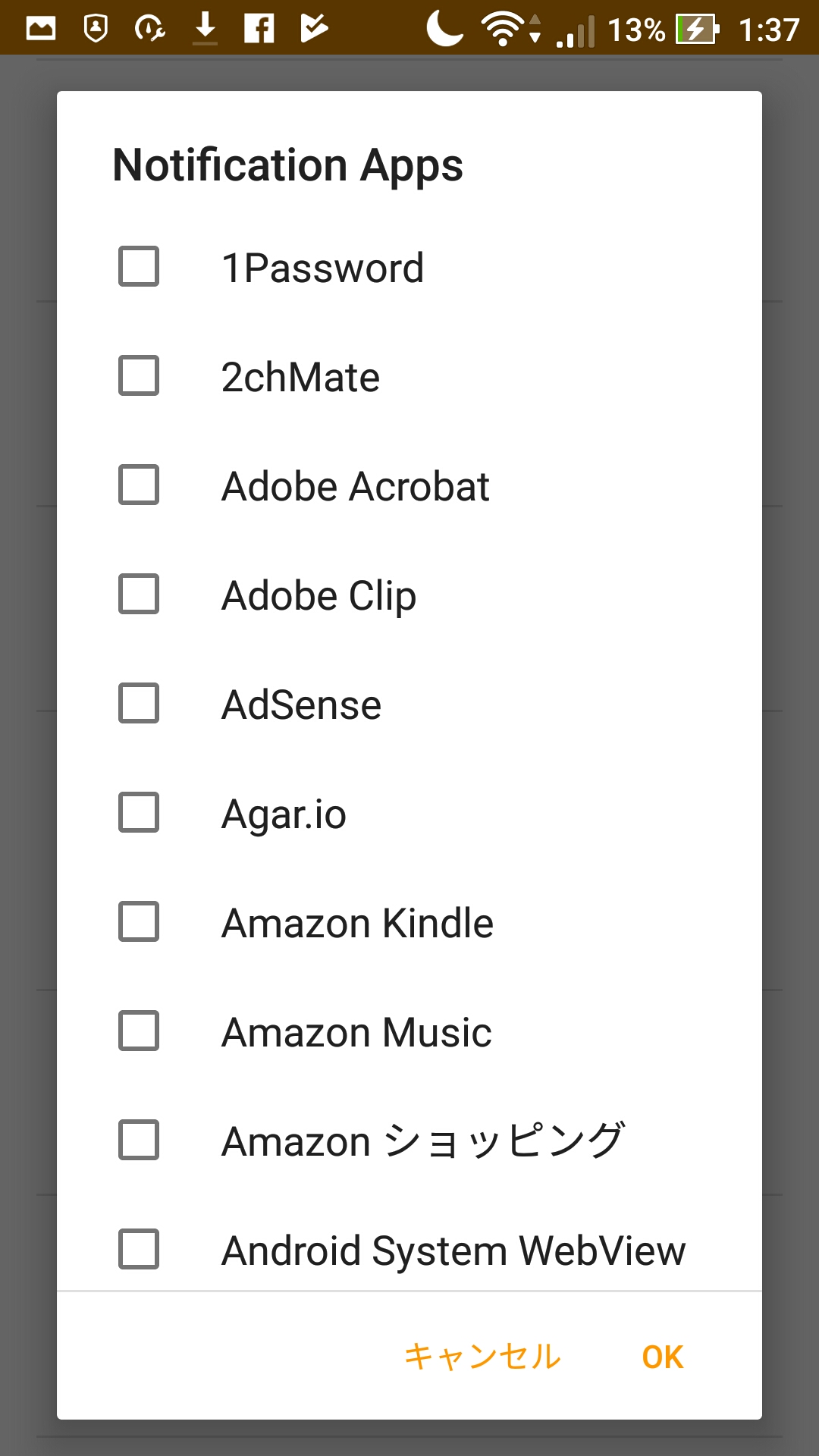Image resolution: width=819 pixels, height=1456 pixels.
Task: Check Android System WebView
Action: coord(139,1250)
